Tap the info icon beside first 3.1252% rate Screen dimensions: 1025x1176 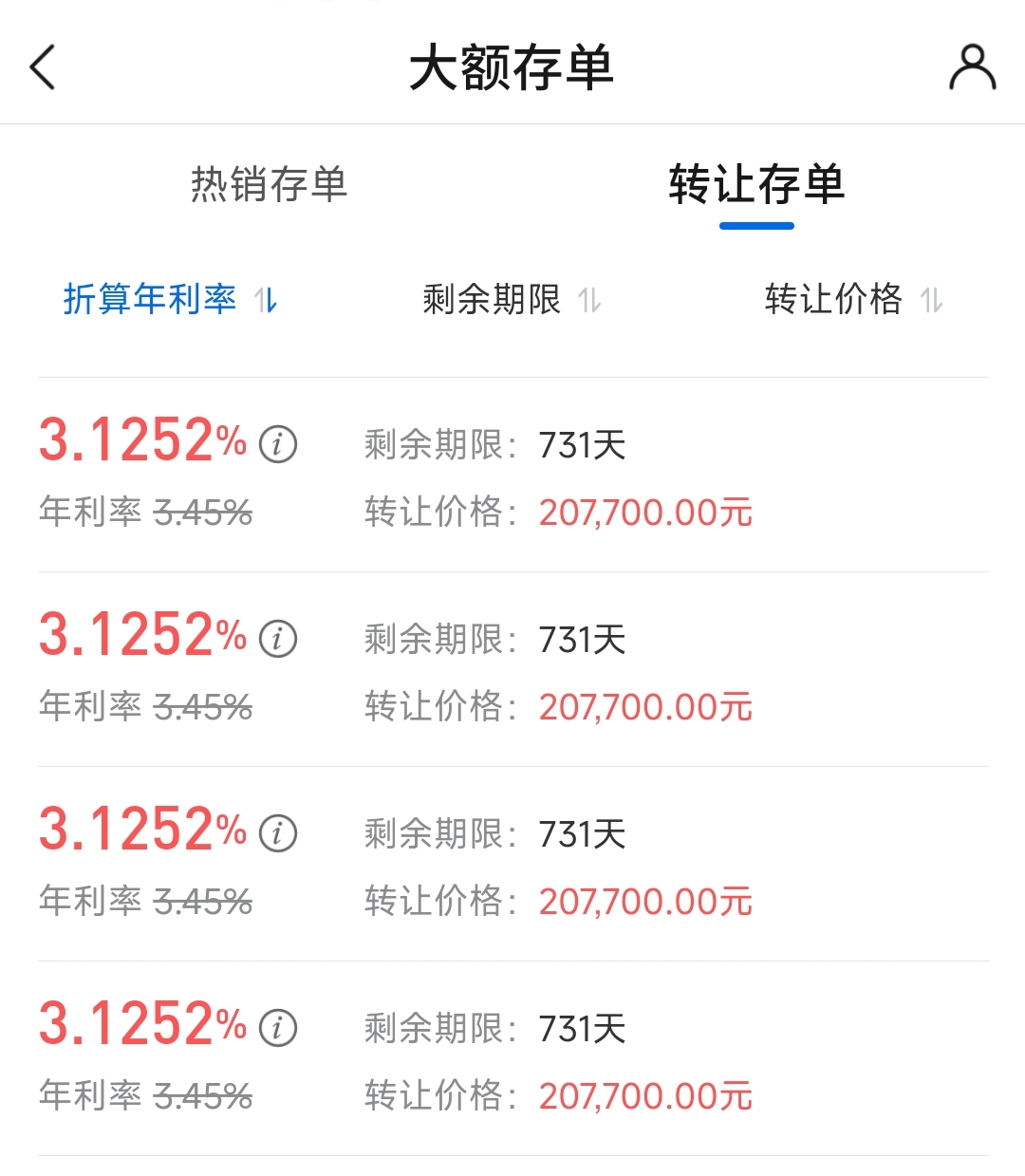click(278, 444)
